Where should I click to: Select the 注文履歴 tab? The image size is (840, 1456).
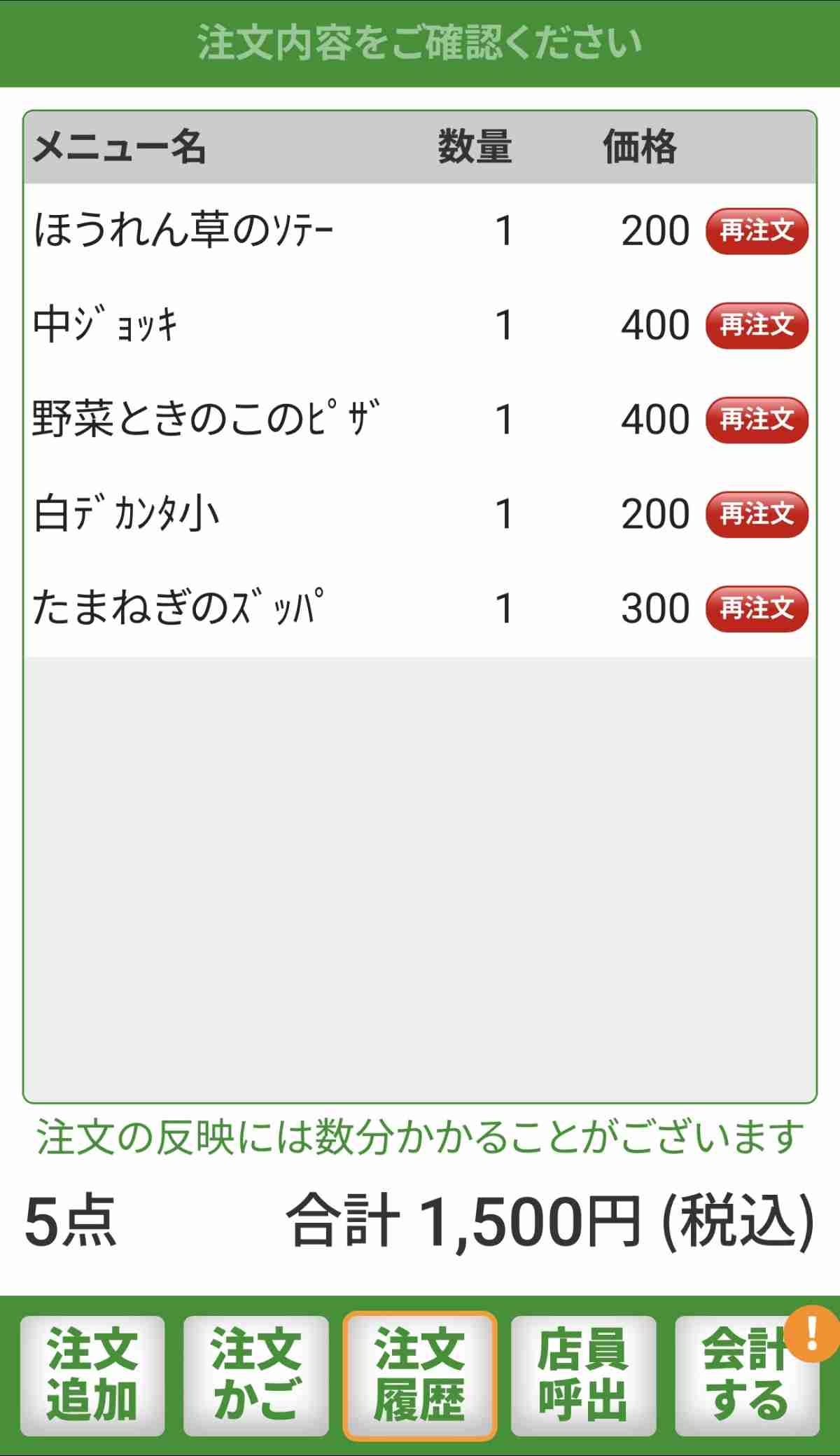tap(420, 1375)
